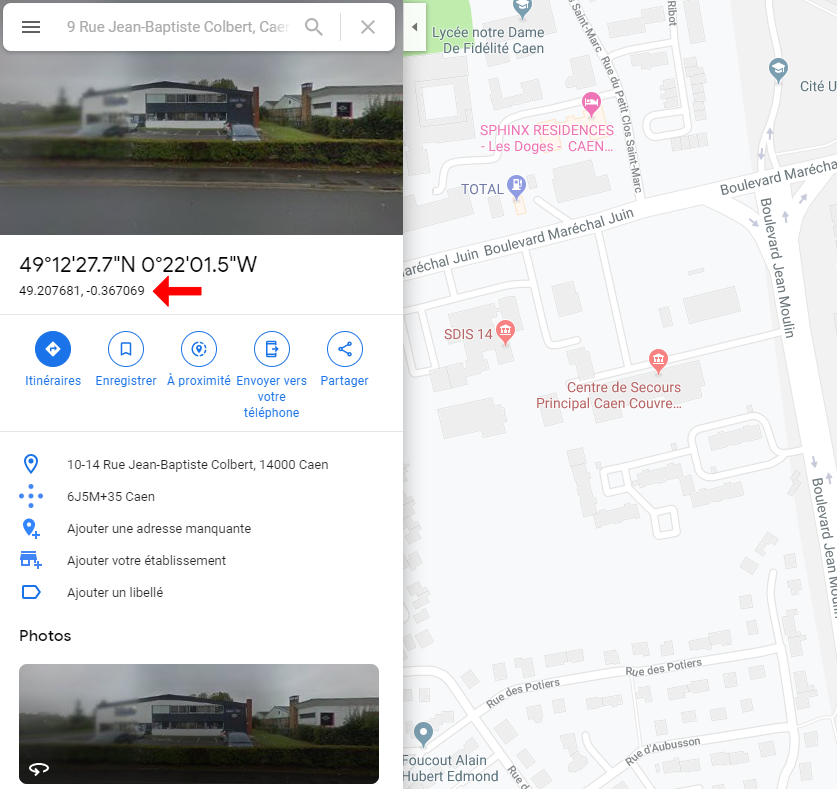Select the TOTAL gas station marker
Screen dimensions: 837x789
[x=516, y=185]
